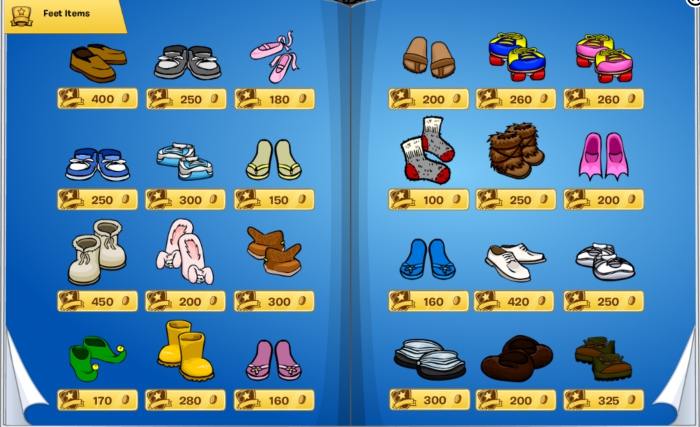The width and height of the screenshot is (700, 427).
Task: Choose the brown furry boots for 250
Action: pos(516,150)
